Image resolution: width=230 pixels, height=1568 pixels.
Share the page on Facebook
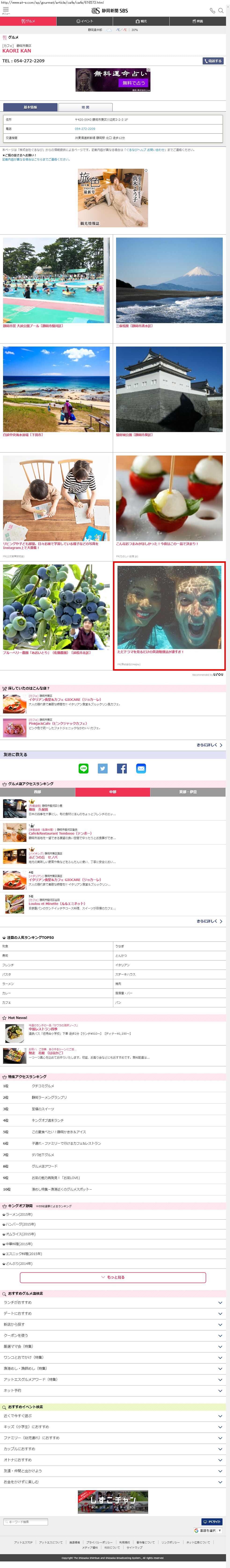pyautogui.click(x=122, y=769)
